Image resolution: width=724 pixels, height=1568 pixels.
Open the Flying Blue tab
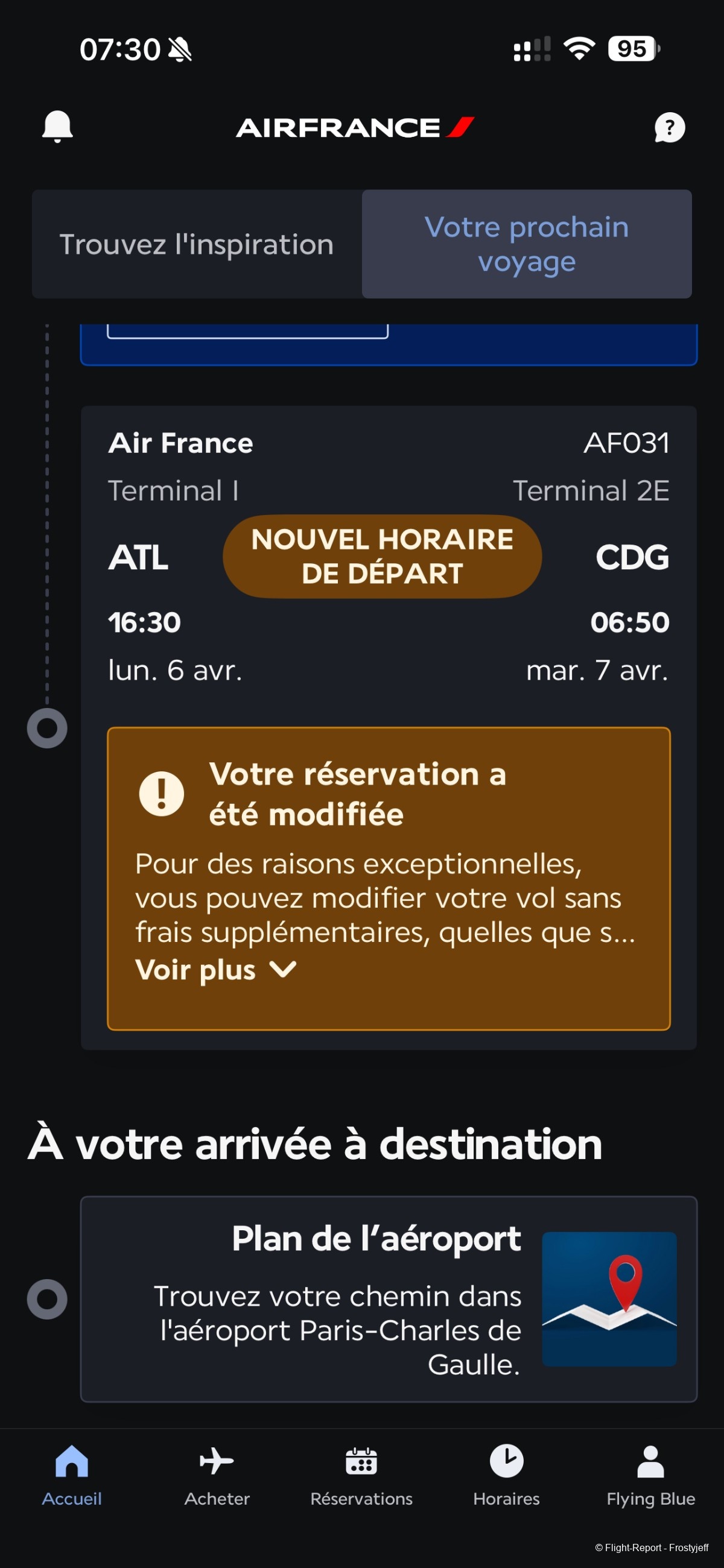pos(650,1475)
